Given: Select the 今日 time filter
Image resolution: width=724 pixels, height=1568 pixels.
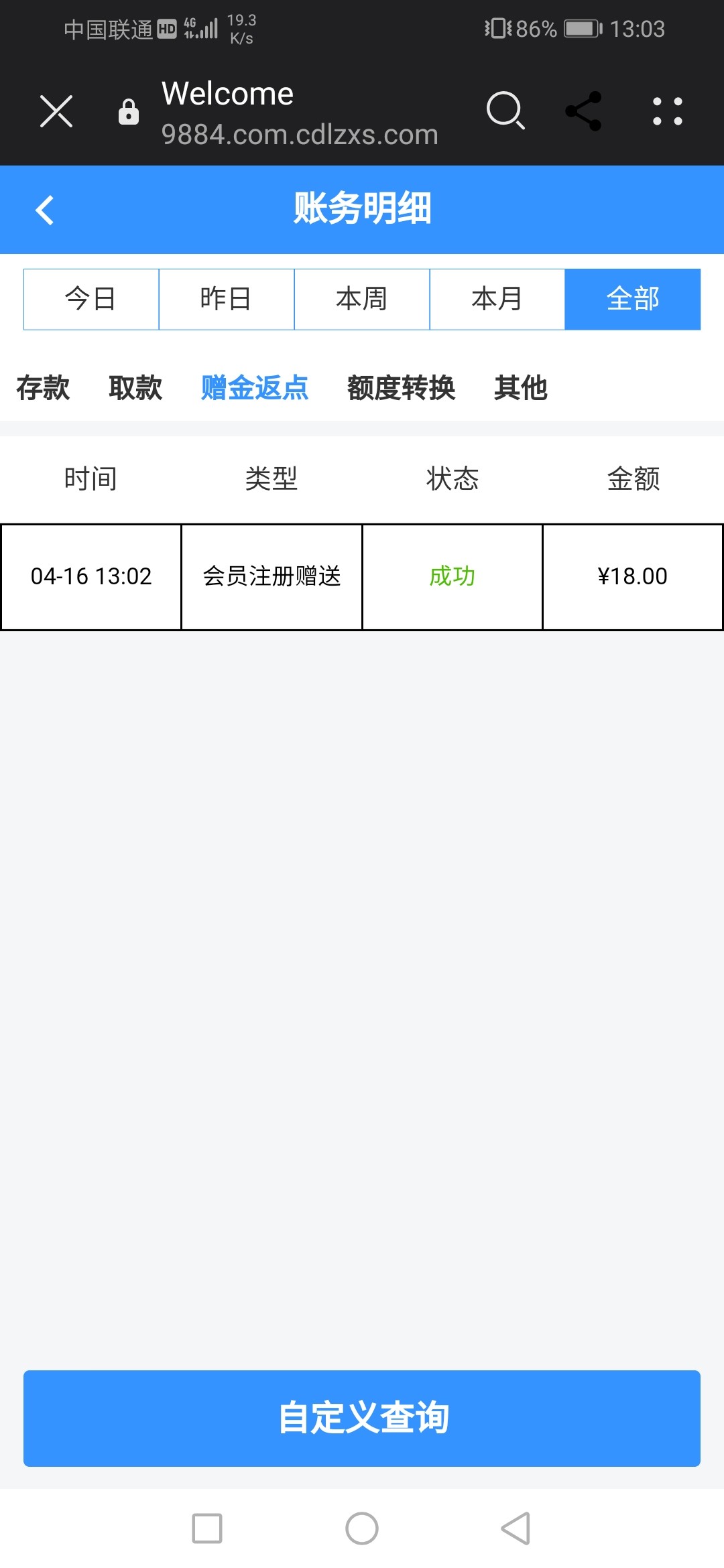Looking at the screenshot, I should pyautogui.click(x=91, y=299).
